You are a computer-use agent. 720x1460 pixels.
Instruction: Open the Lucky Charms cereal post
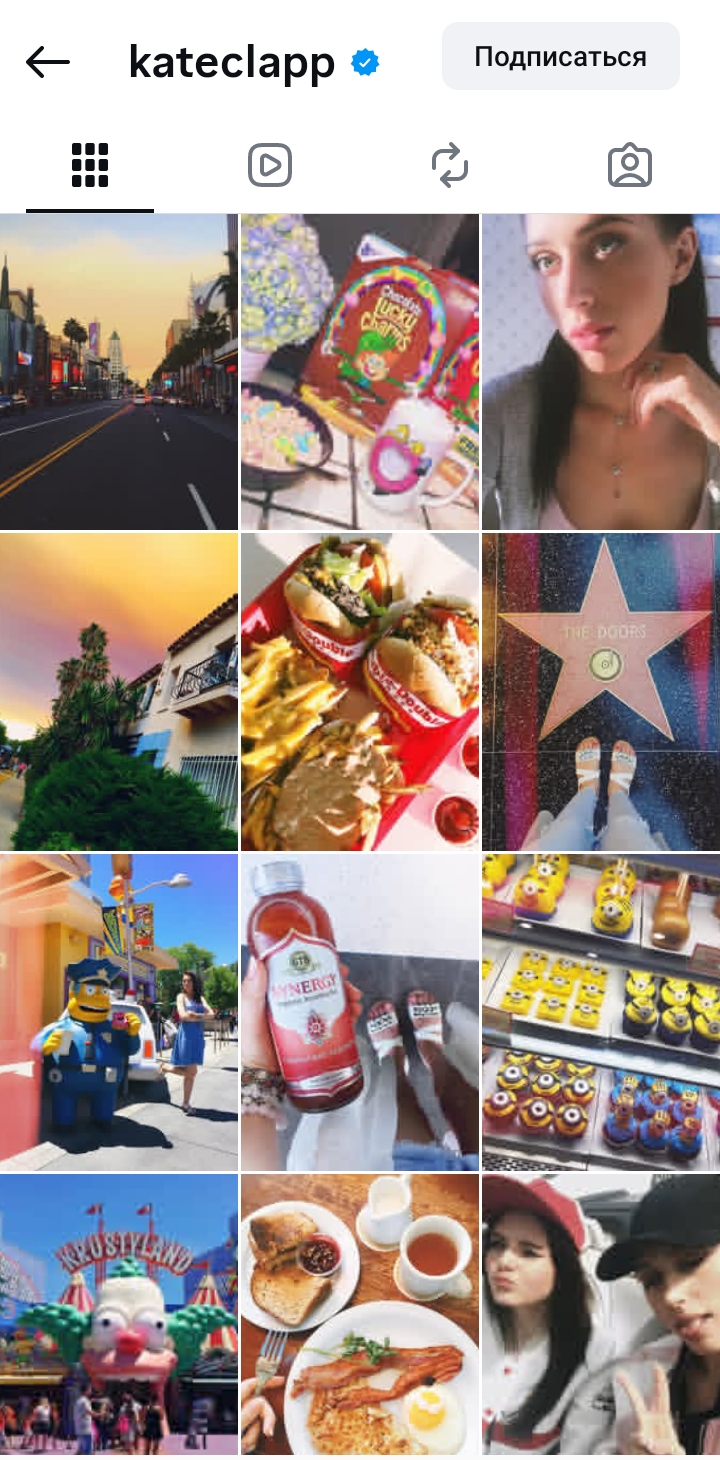(x=360, y=372)
